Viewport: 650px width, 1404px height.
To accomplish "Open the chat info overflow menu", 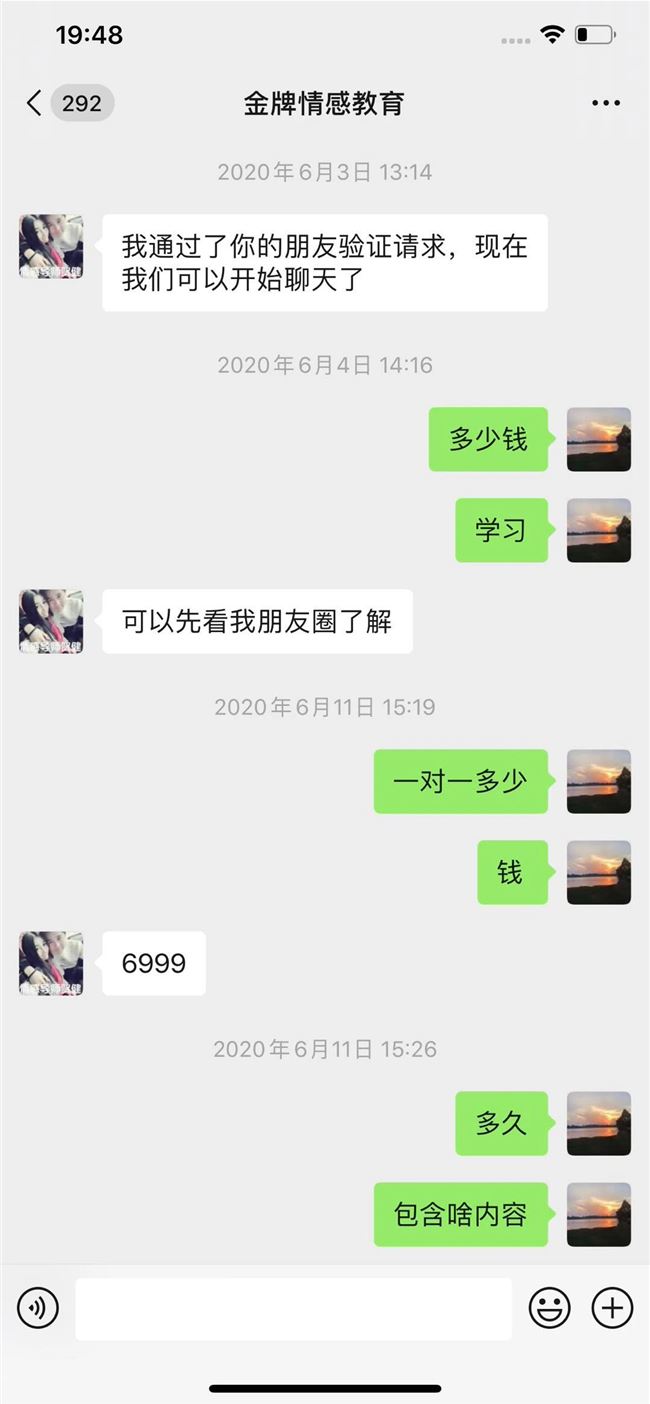I will (605, 103).
